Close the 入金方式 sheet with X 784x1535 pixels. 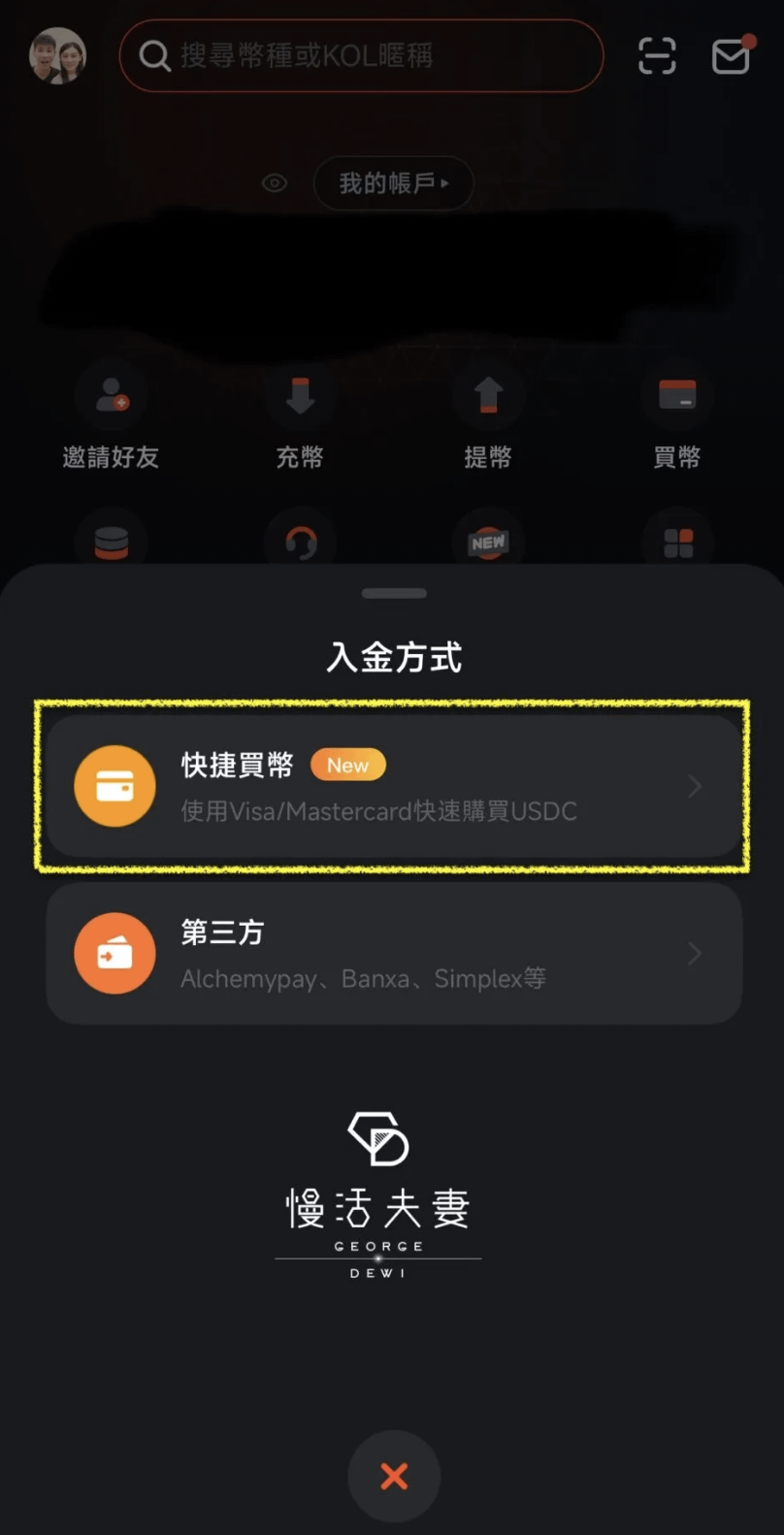click(394, 1476)
